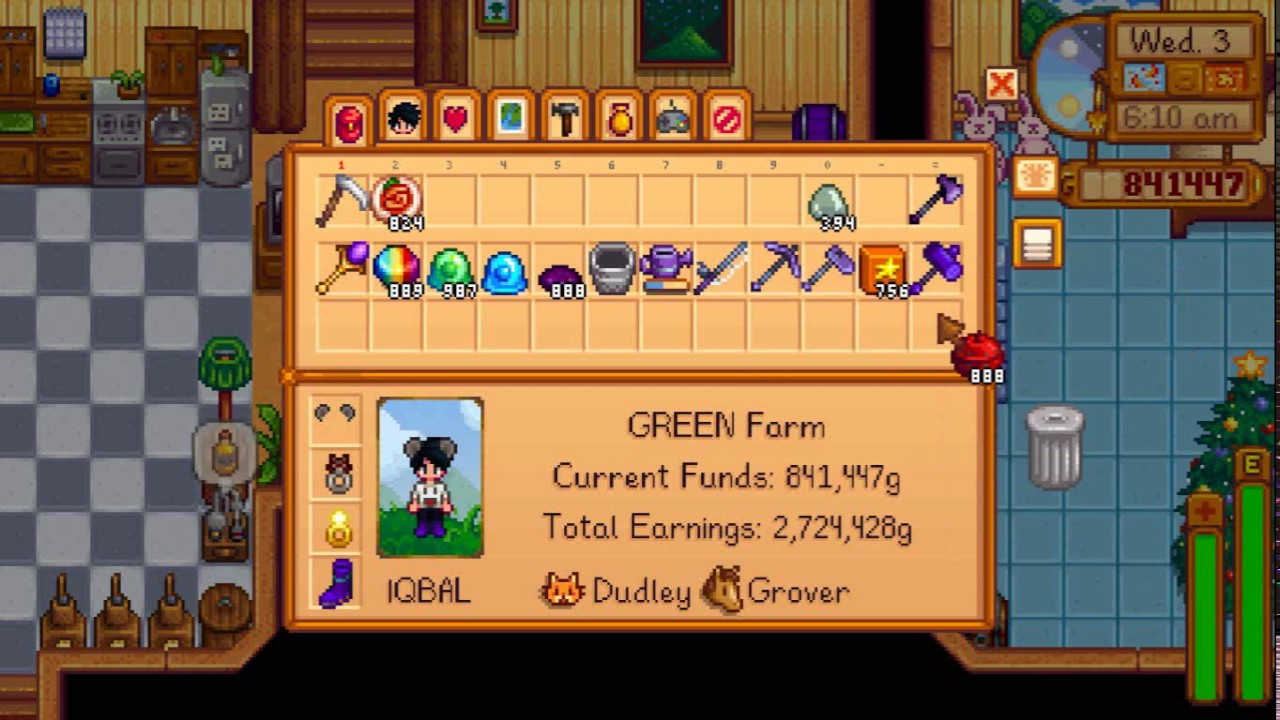Select the prismatic shard stack of 889
Image resolution: width=1280 pixels, height=720 pixels.
(x=397, y=270)
